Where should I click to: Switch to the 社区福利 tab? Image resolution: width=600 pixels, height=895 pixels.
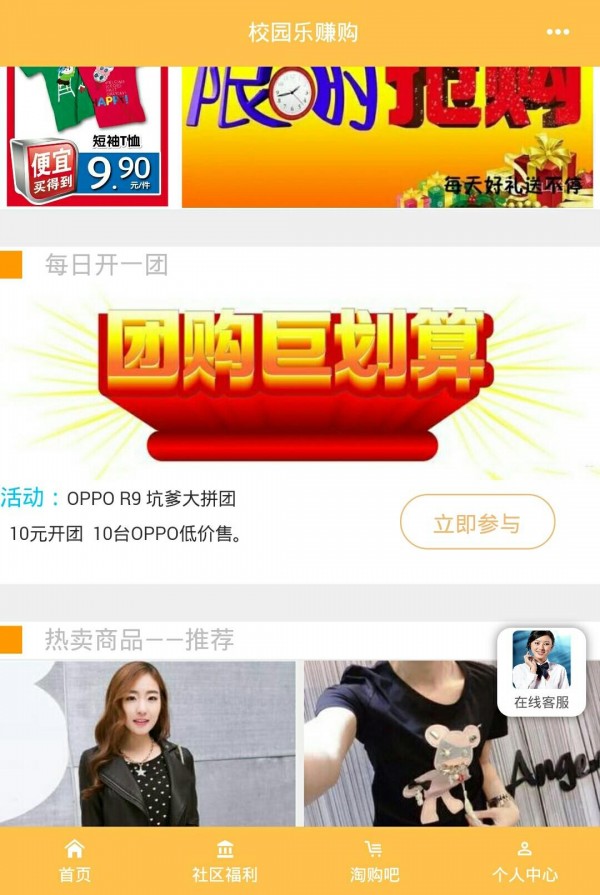pos(225,860)
